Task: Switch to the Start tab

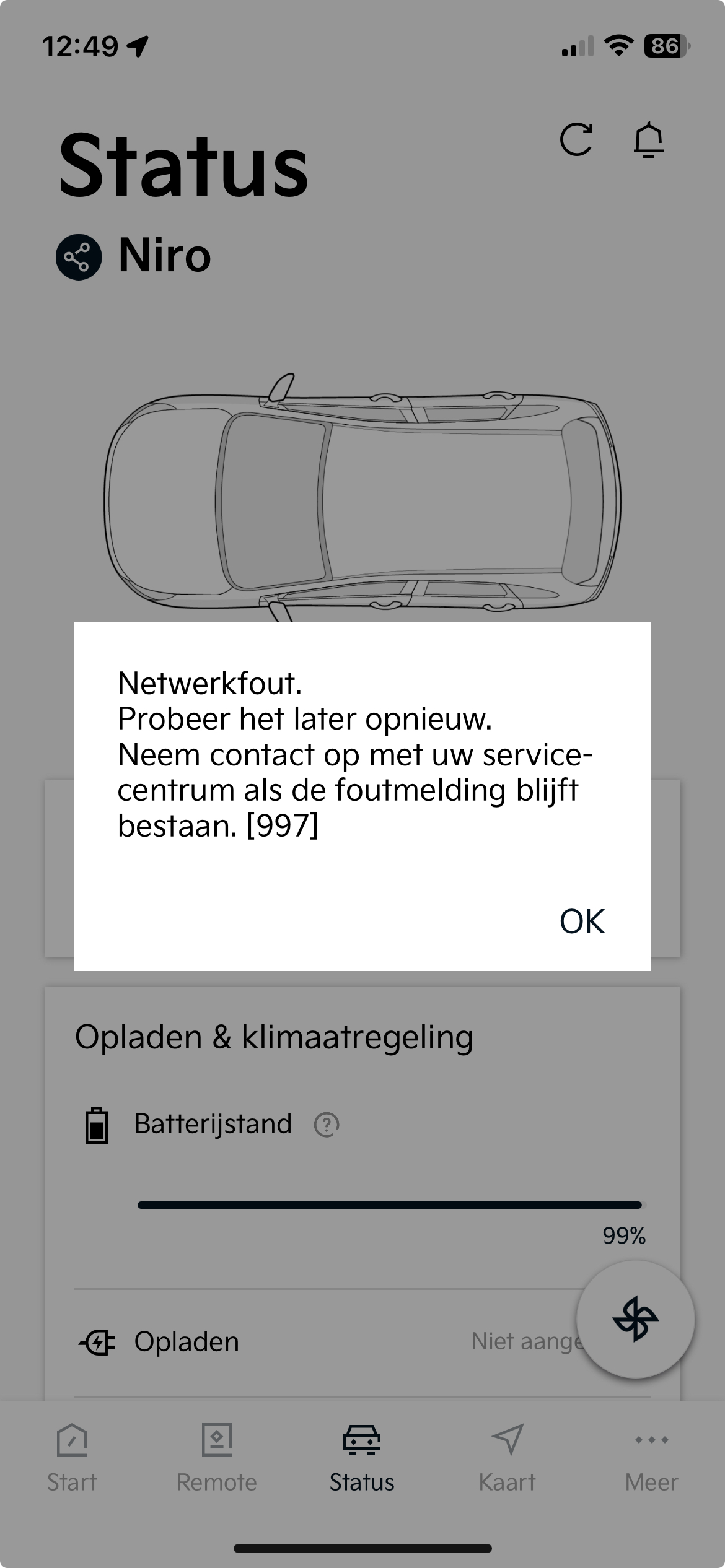Action: coord(72,1457)
